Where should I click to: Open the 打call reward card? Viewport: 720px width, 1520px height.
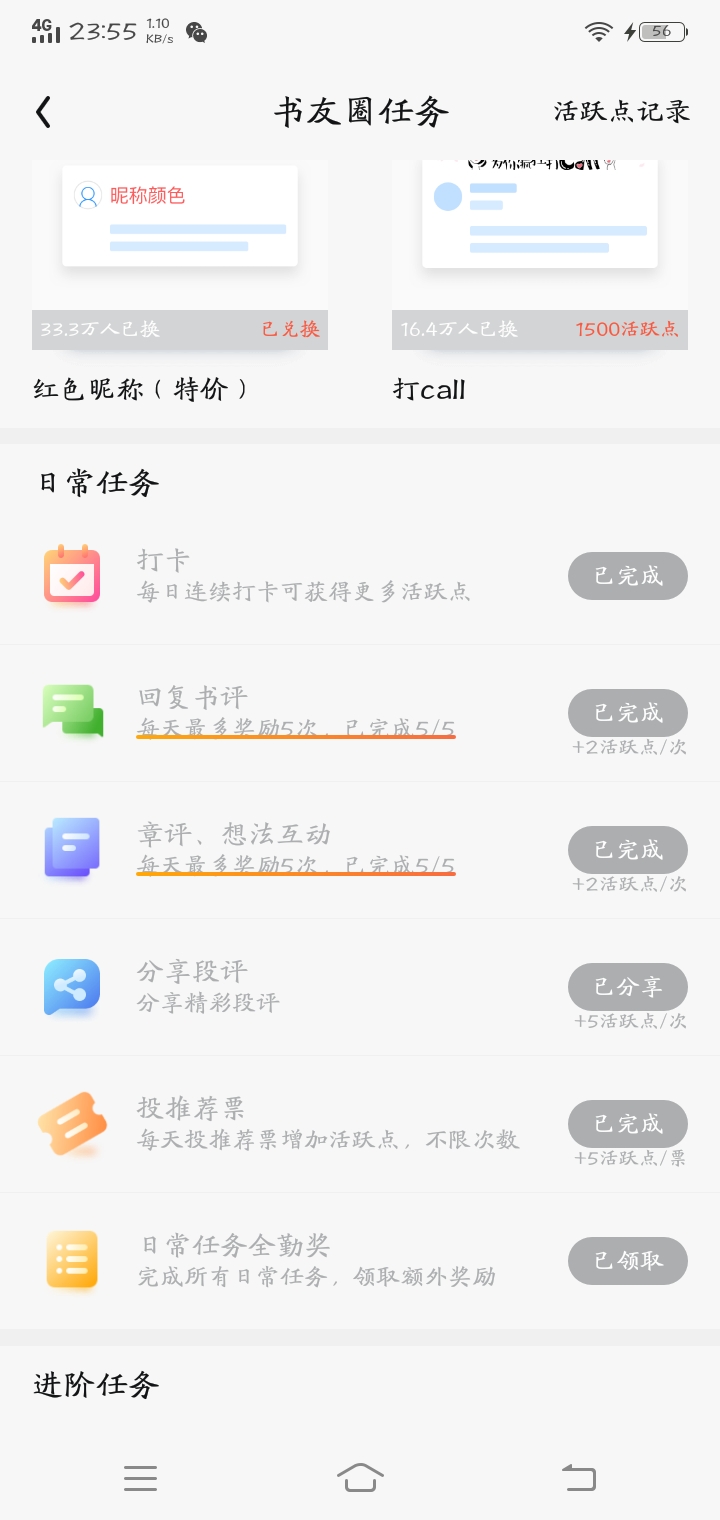[540, 282]
